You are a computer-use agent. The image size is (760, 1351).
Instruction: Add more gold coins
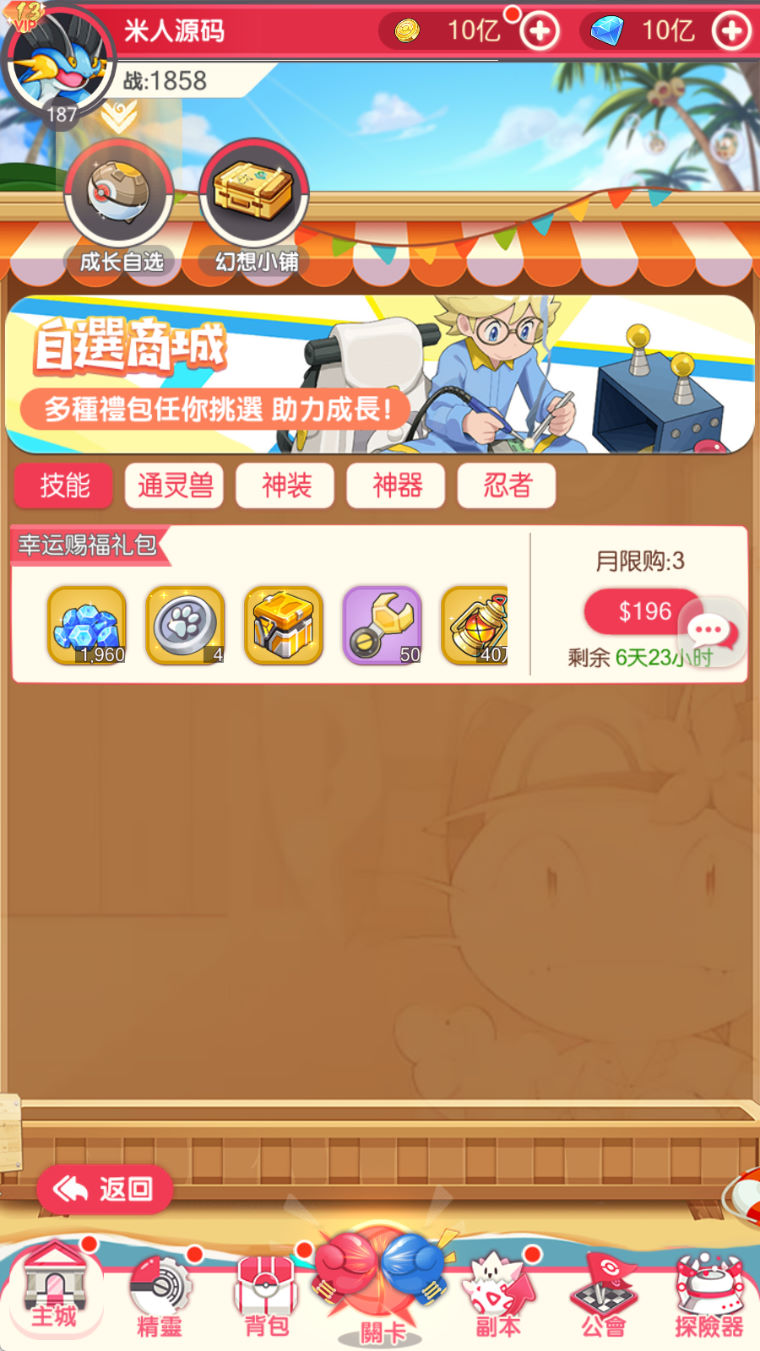[540, 31]
